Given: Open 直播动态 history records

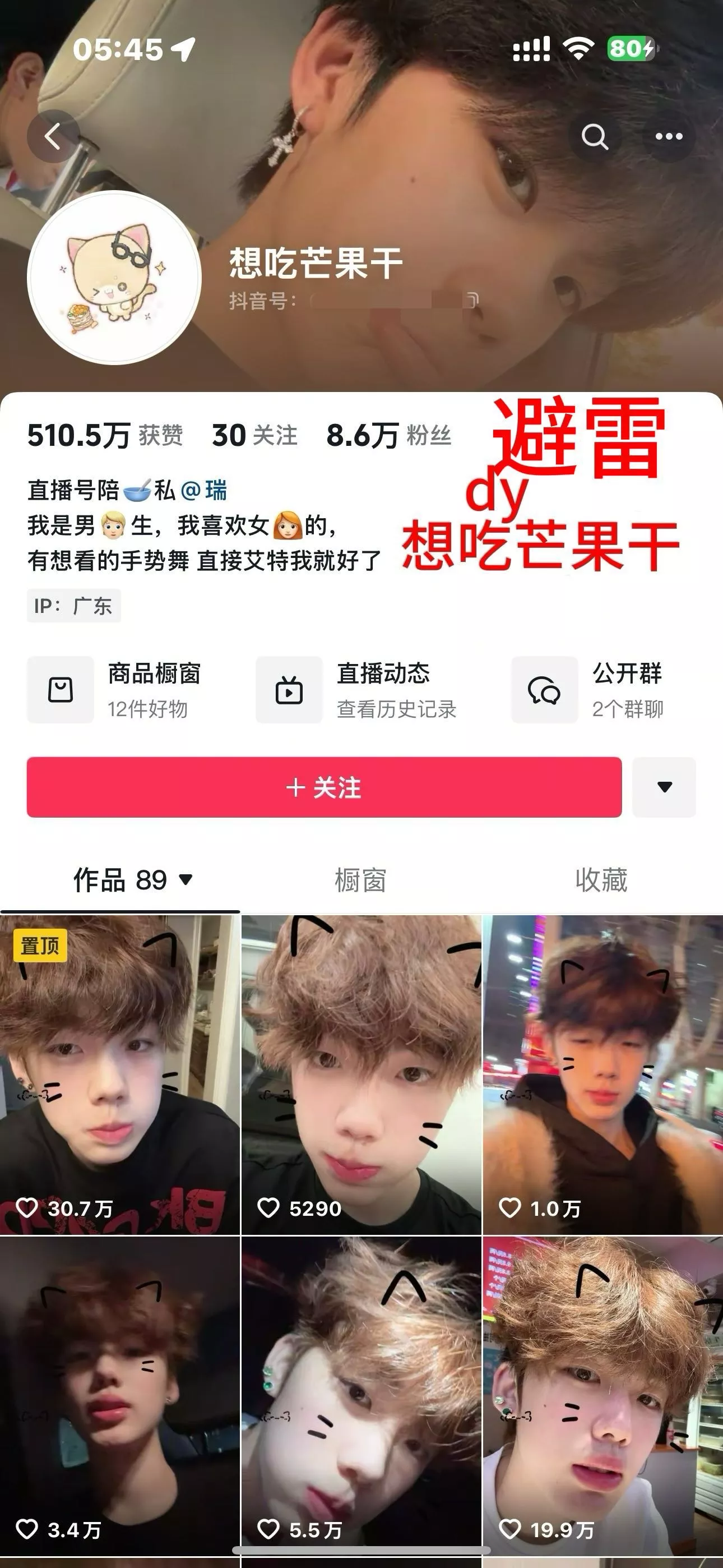Looking at the screenshot, I should point(359,690).
